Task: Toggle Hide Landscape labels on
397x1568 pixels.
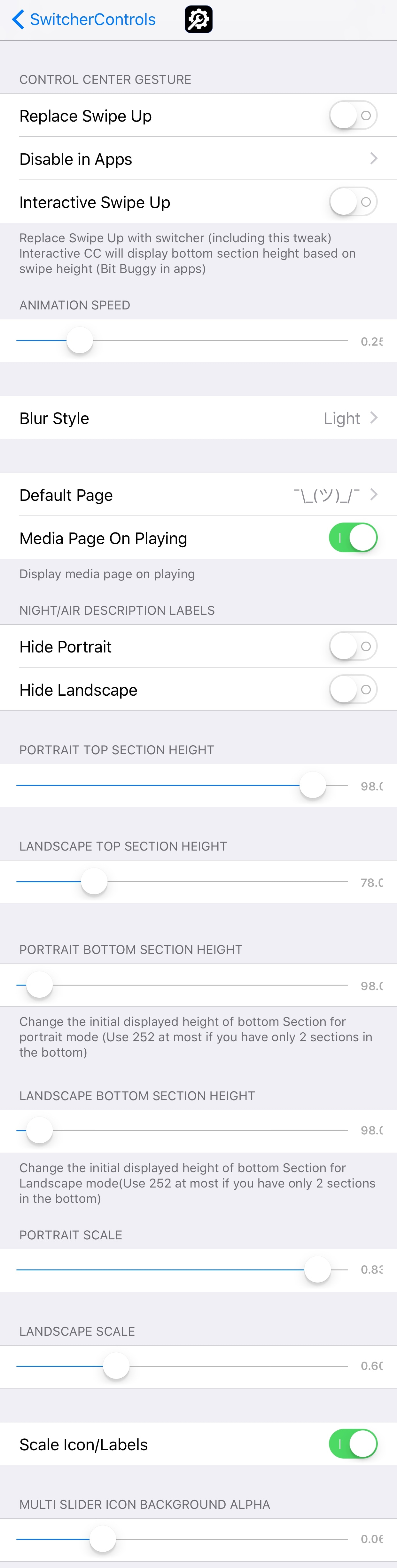Action: coord(353,690)
